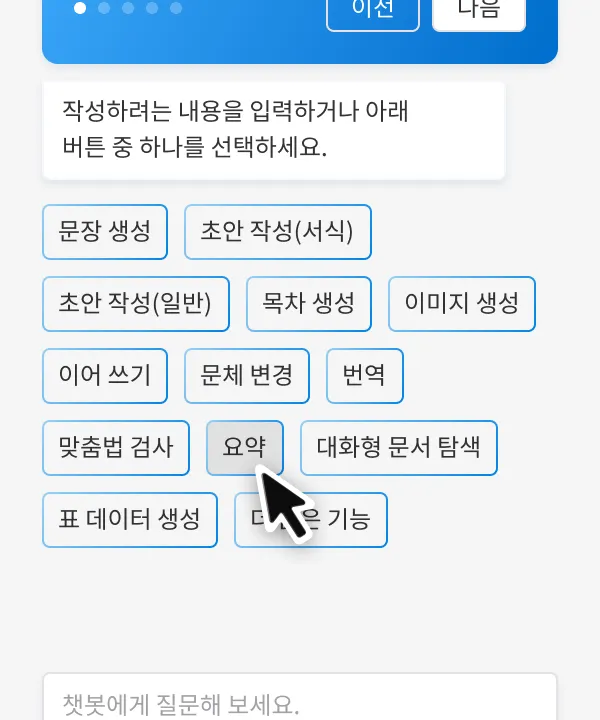Select 이어 쓰기 chip
This screenshot has width=600, height=720.
[x=105, y=376]
